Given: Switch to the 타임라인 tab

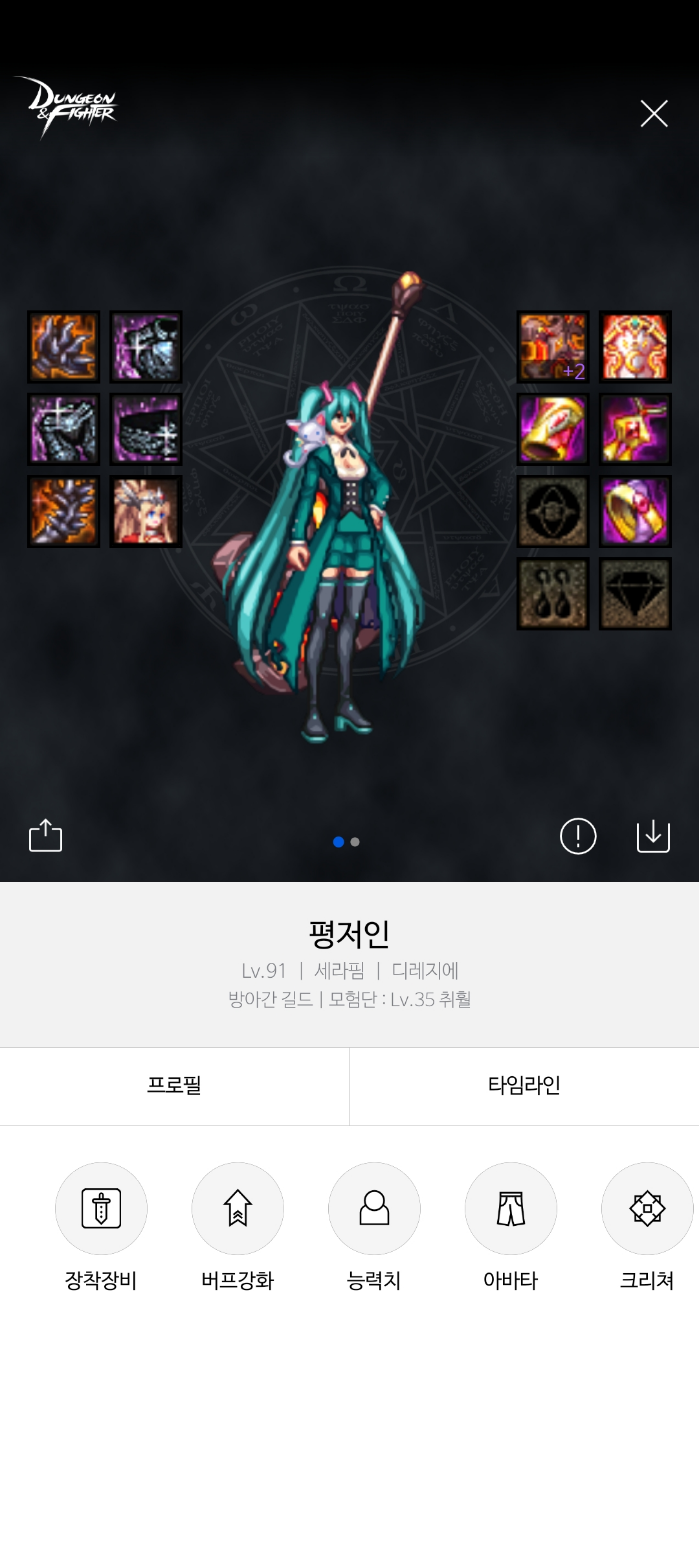Looking at the screenshot, I should point(524,1086).
